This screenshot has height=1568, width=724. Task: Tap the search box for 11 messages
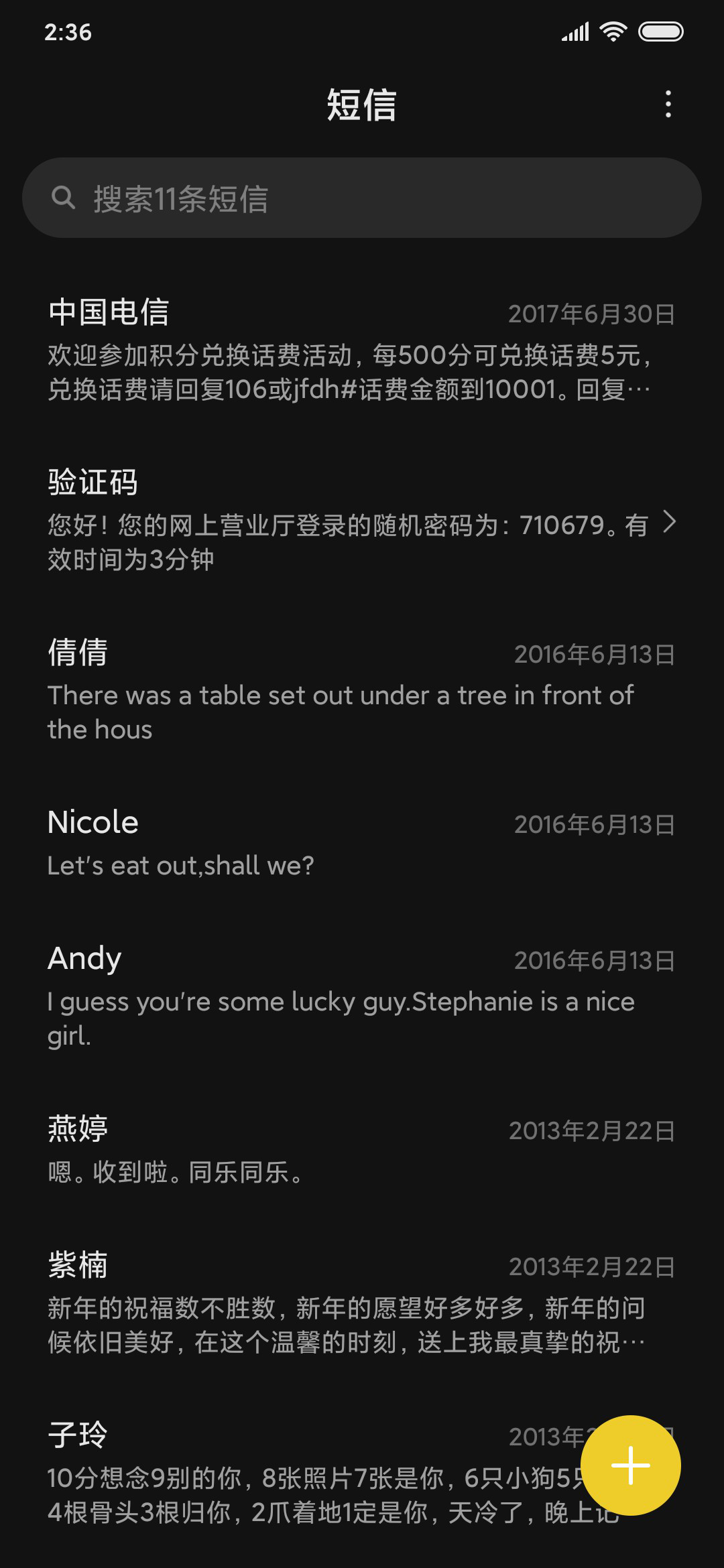362,198
